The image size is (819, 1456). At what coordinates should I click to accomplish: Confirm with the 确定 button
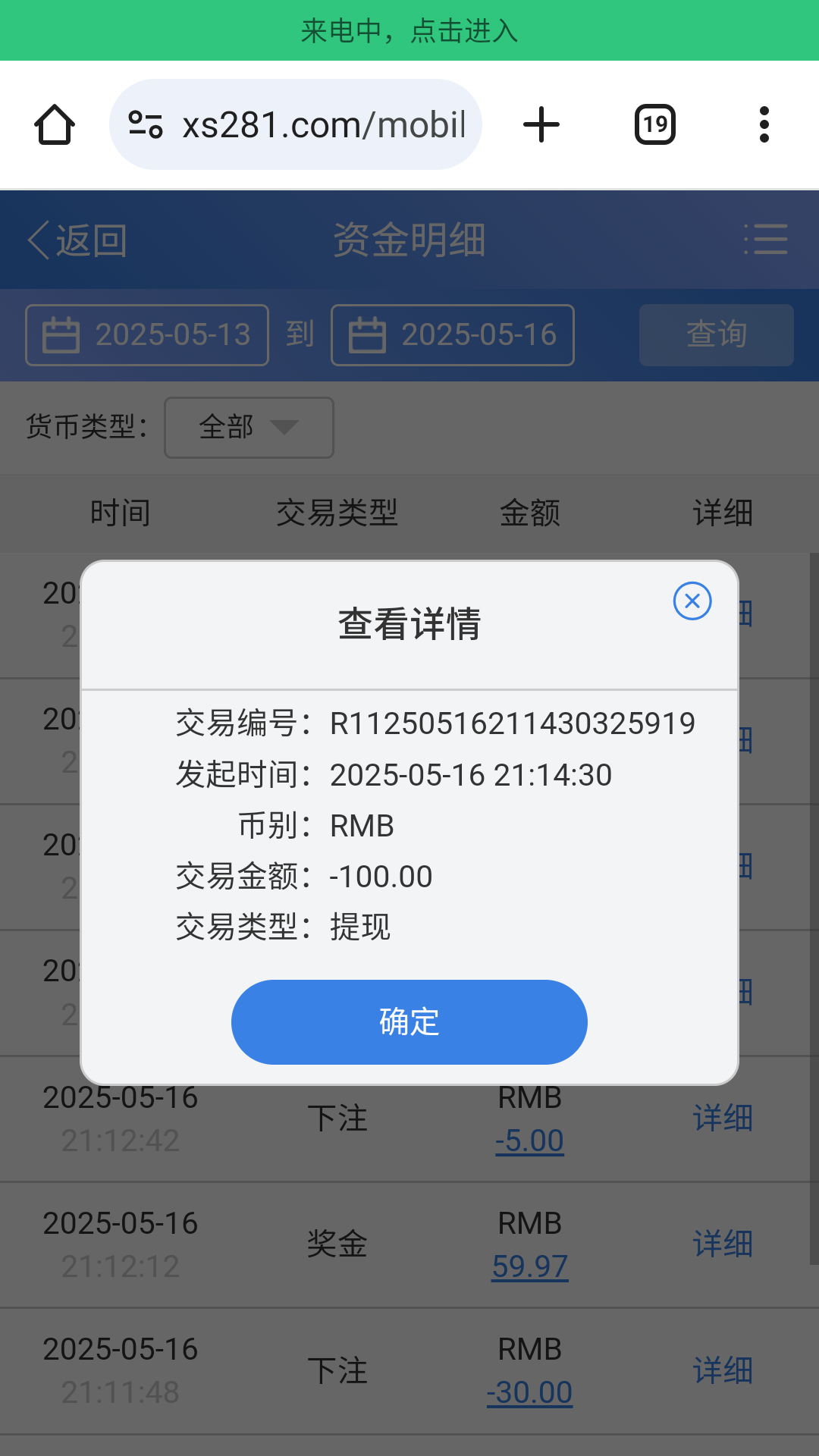(409, 1021)
